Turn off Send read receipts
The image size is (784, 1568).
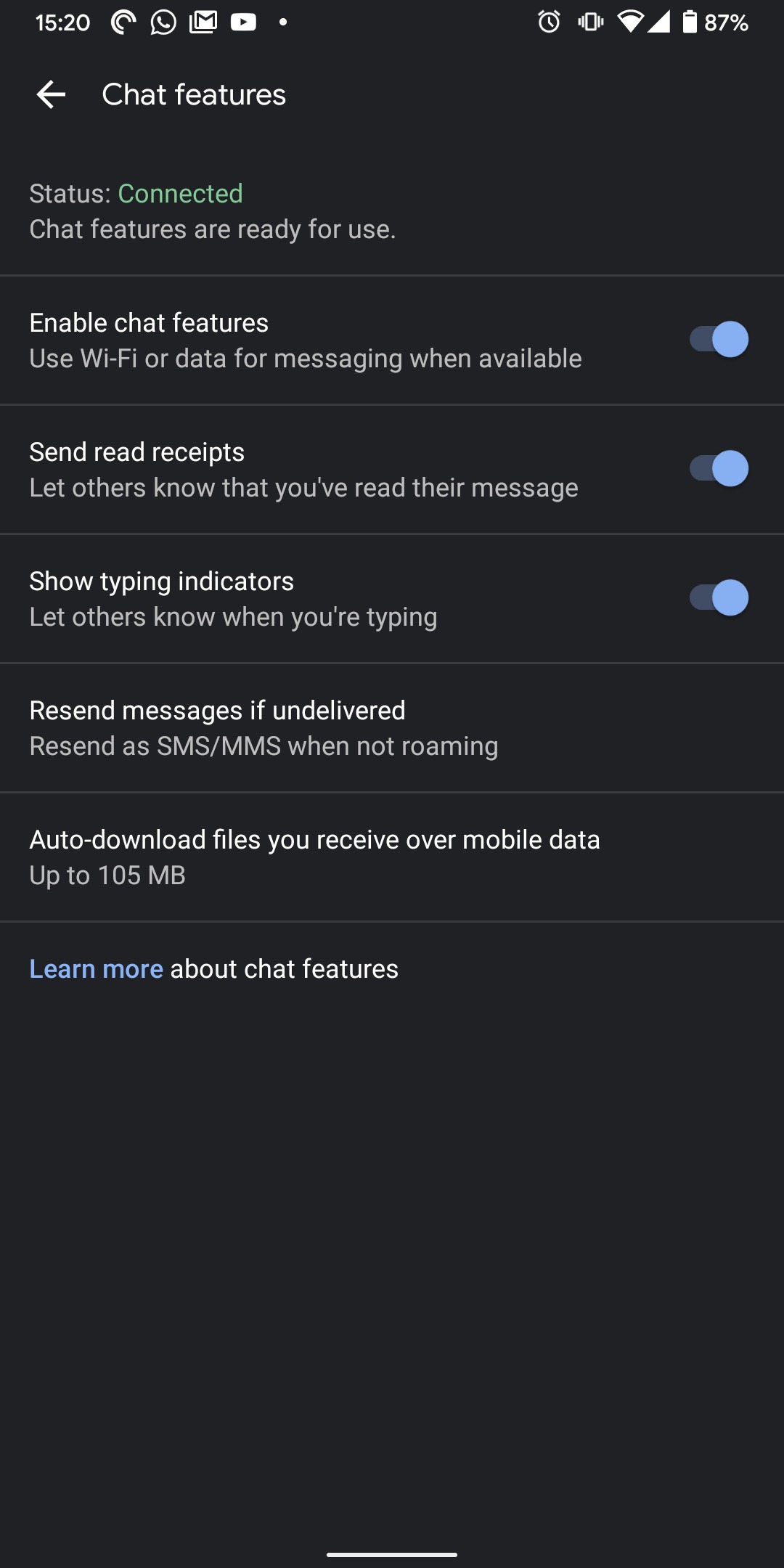pos(718,469)
